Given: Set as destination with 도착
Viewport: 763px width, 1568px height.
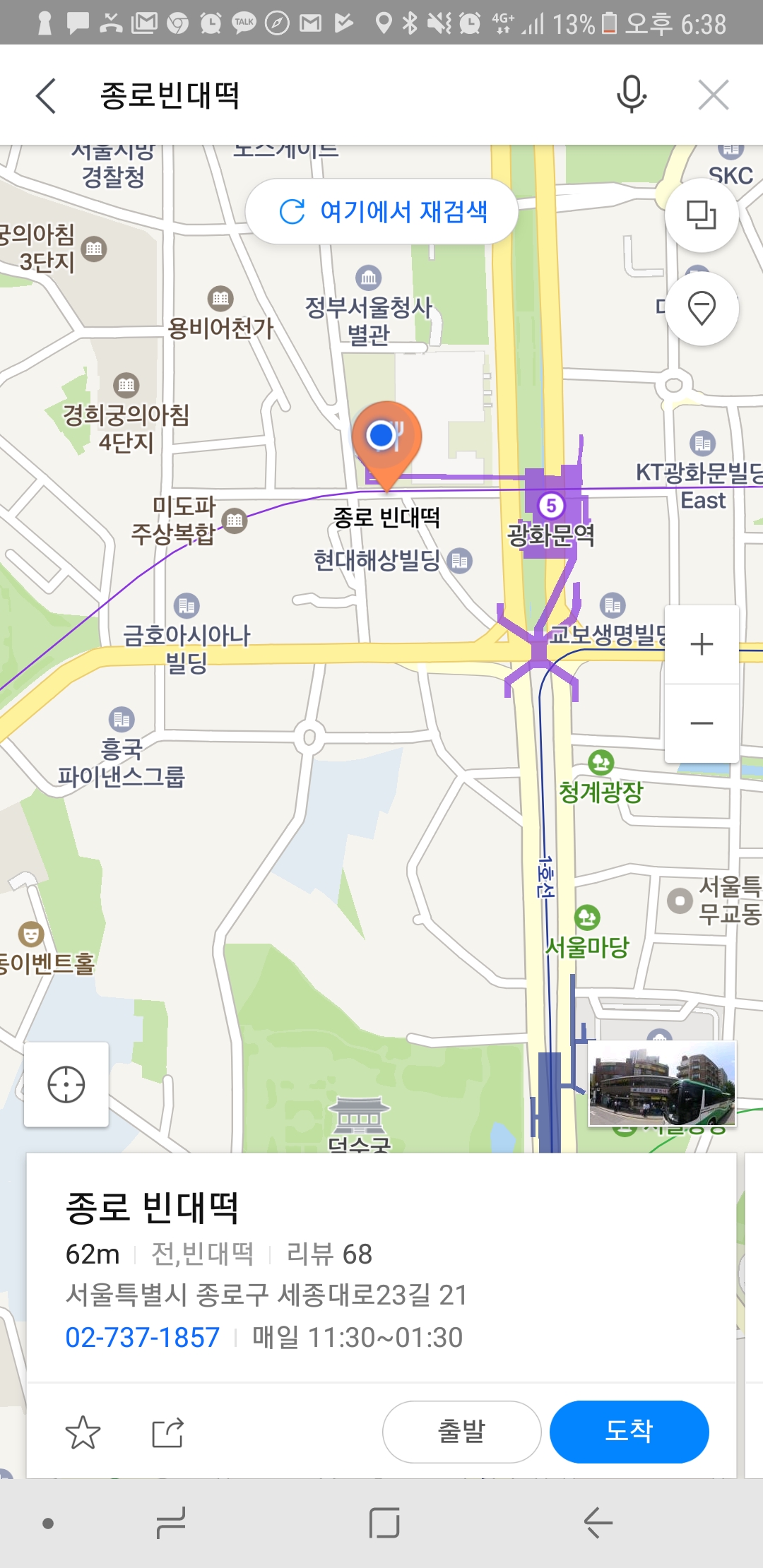Looking at the screenshot, I should coord(629,1432).
